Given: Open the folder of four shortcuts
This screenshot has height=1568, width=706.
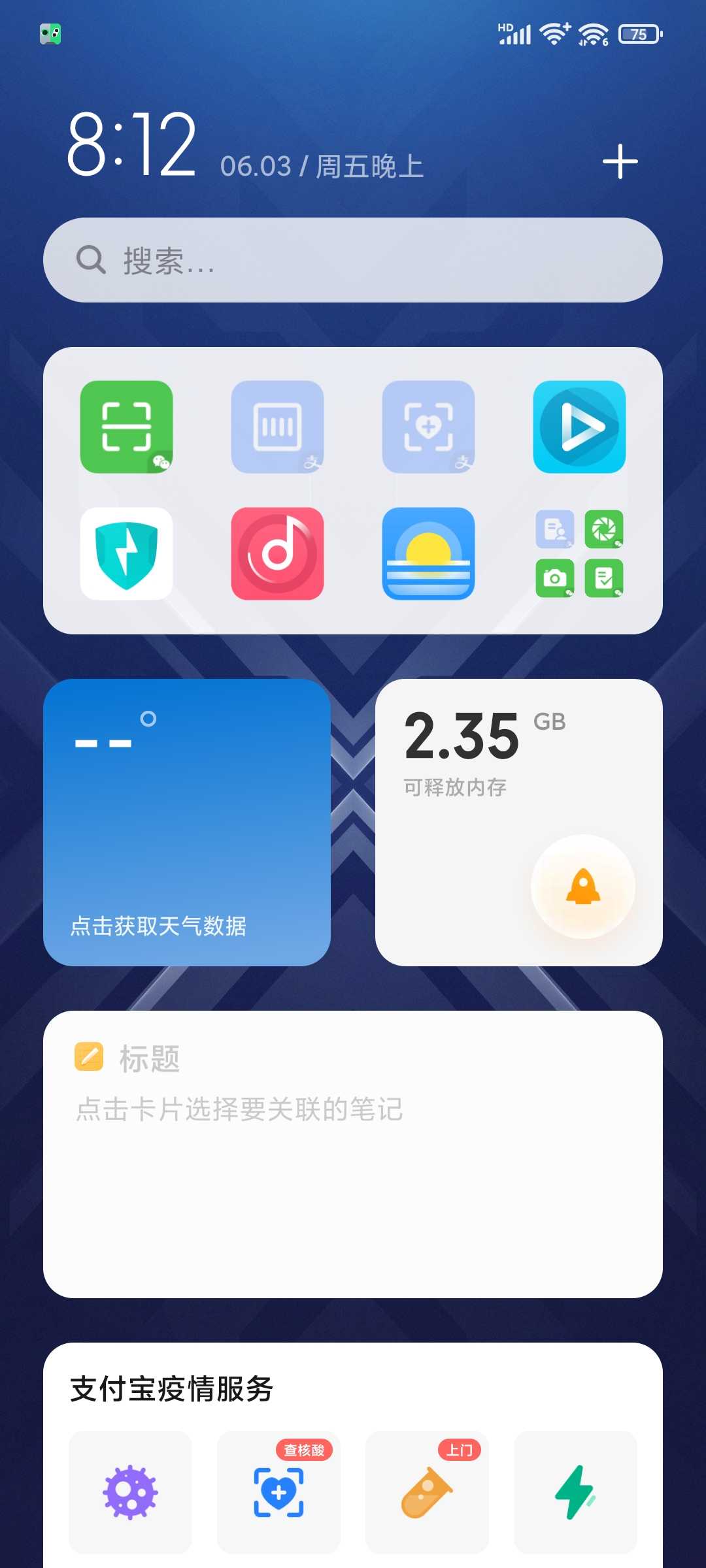Looking at the screenshot, I should pyautogui.click(x=579, y=553).
